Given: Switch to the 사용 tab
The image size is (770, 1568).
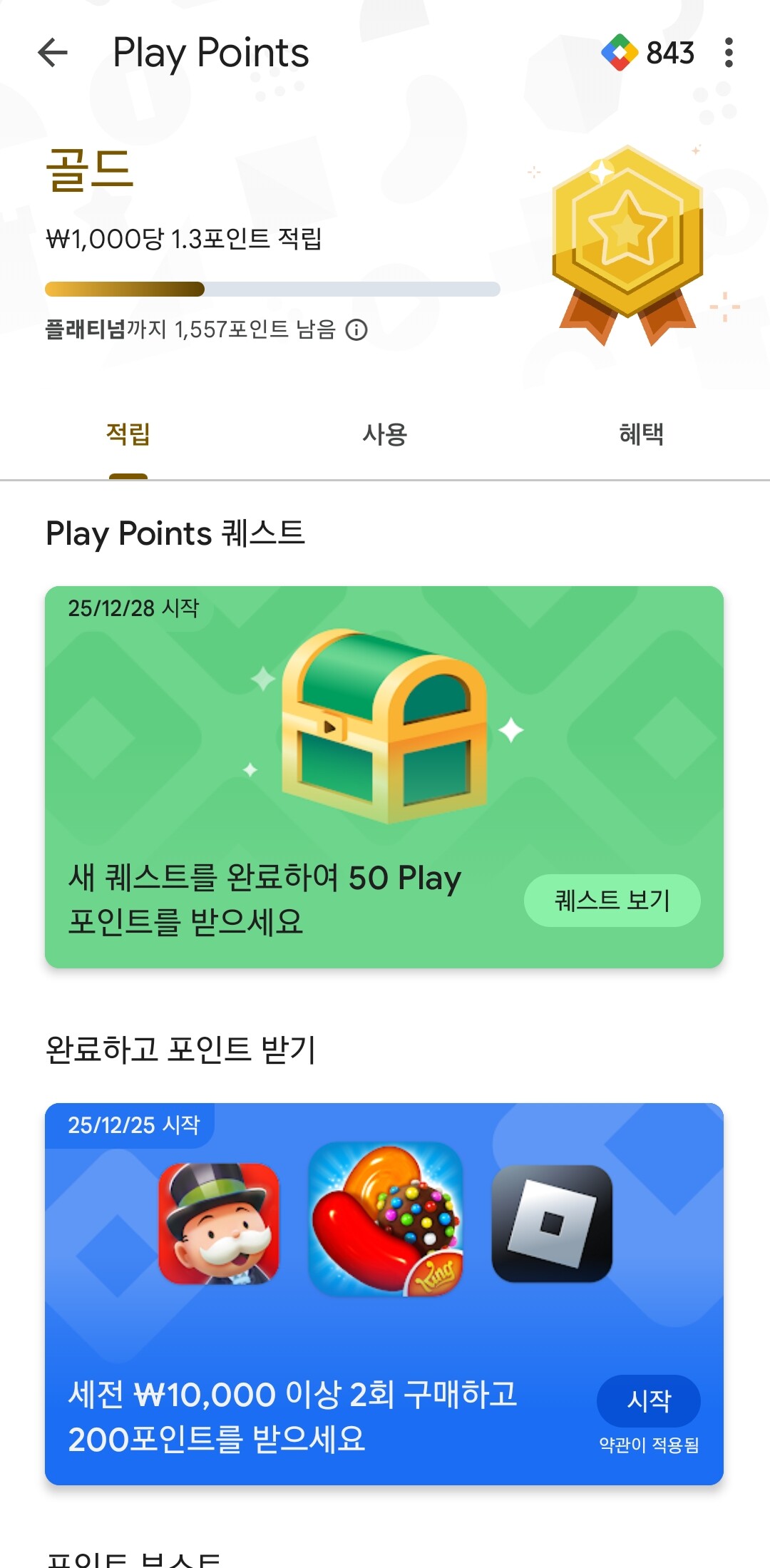Looking at the screenshot, I should 384,434.
